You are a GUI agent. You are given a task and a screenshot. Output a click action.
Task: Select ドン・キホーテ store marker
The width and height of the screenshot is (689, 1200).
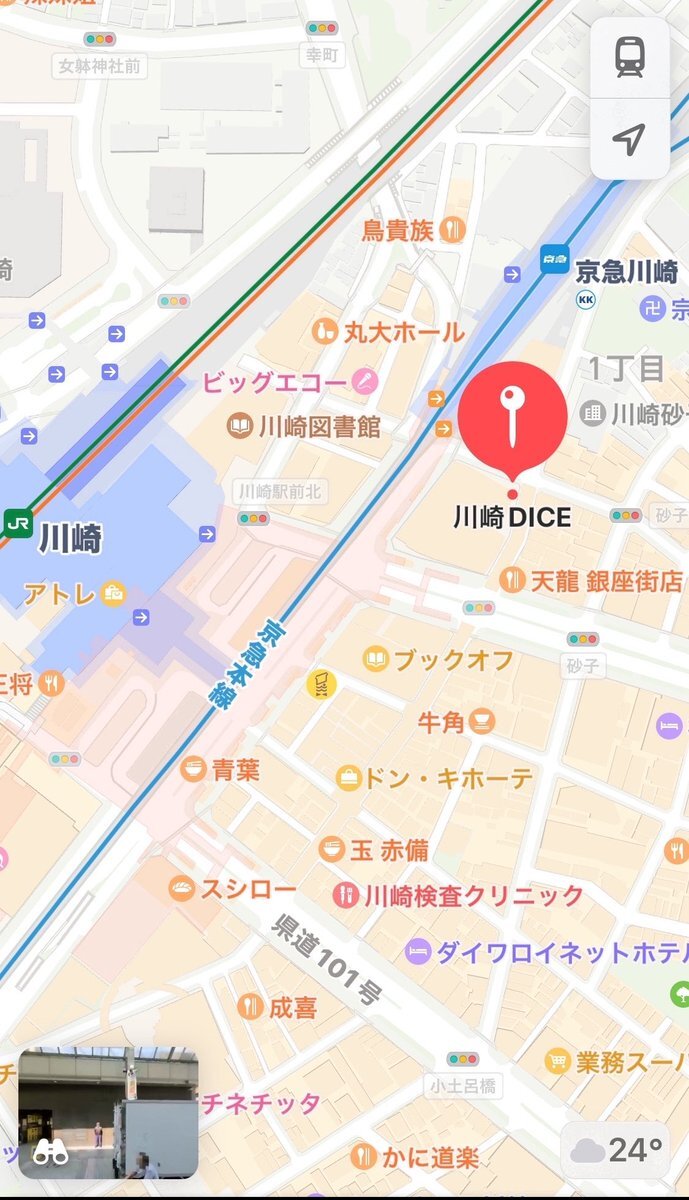(x=348, y=779)
